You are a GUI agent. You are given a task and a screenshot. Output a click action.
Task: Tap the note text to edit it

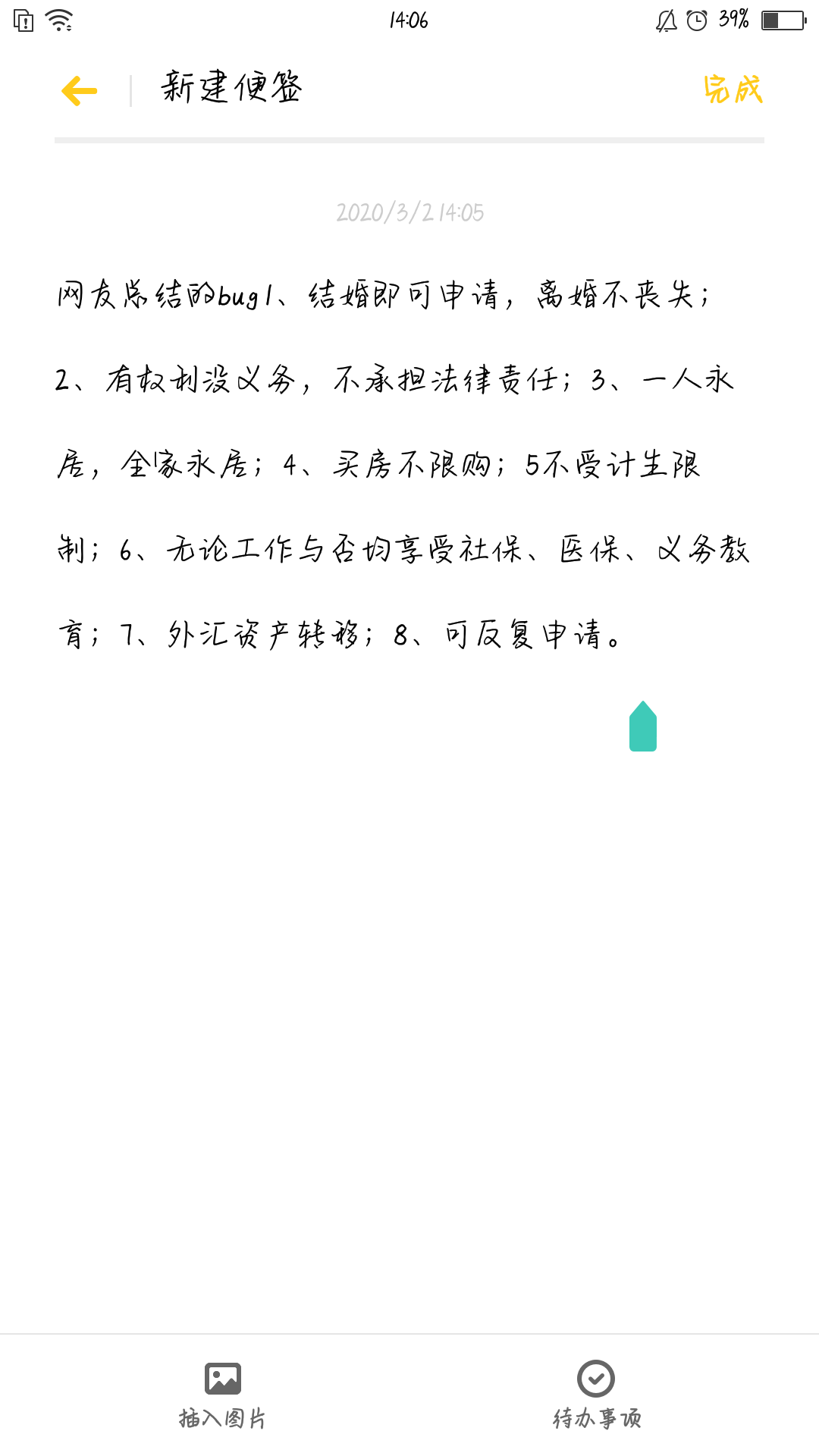pos(402,464)
